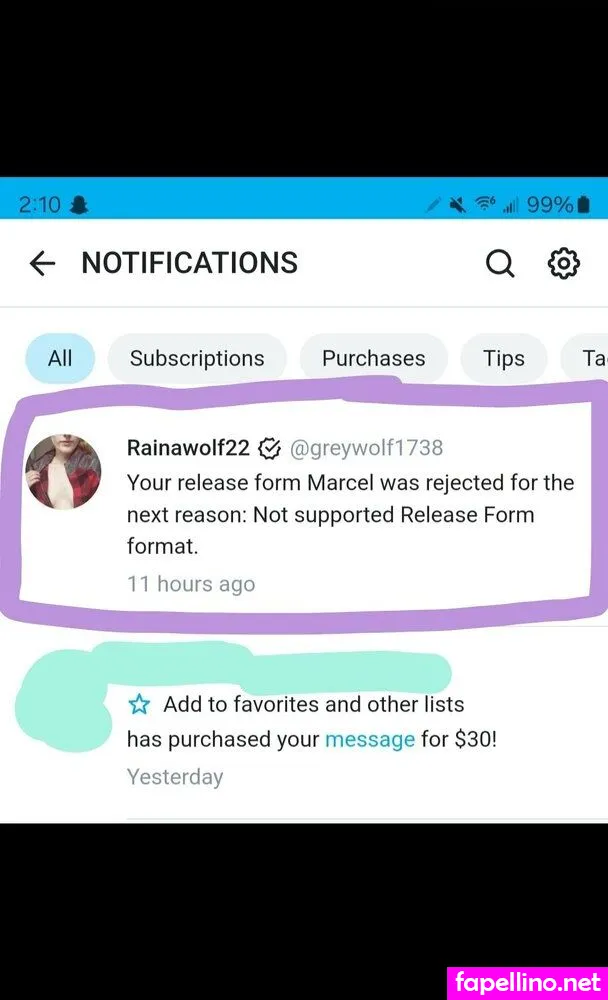Screen dimensions: 608x1000
Task: Open the purchased message link
Action: (x=369, y=740)
